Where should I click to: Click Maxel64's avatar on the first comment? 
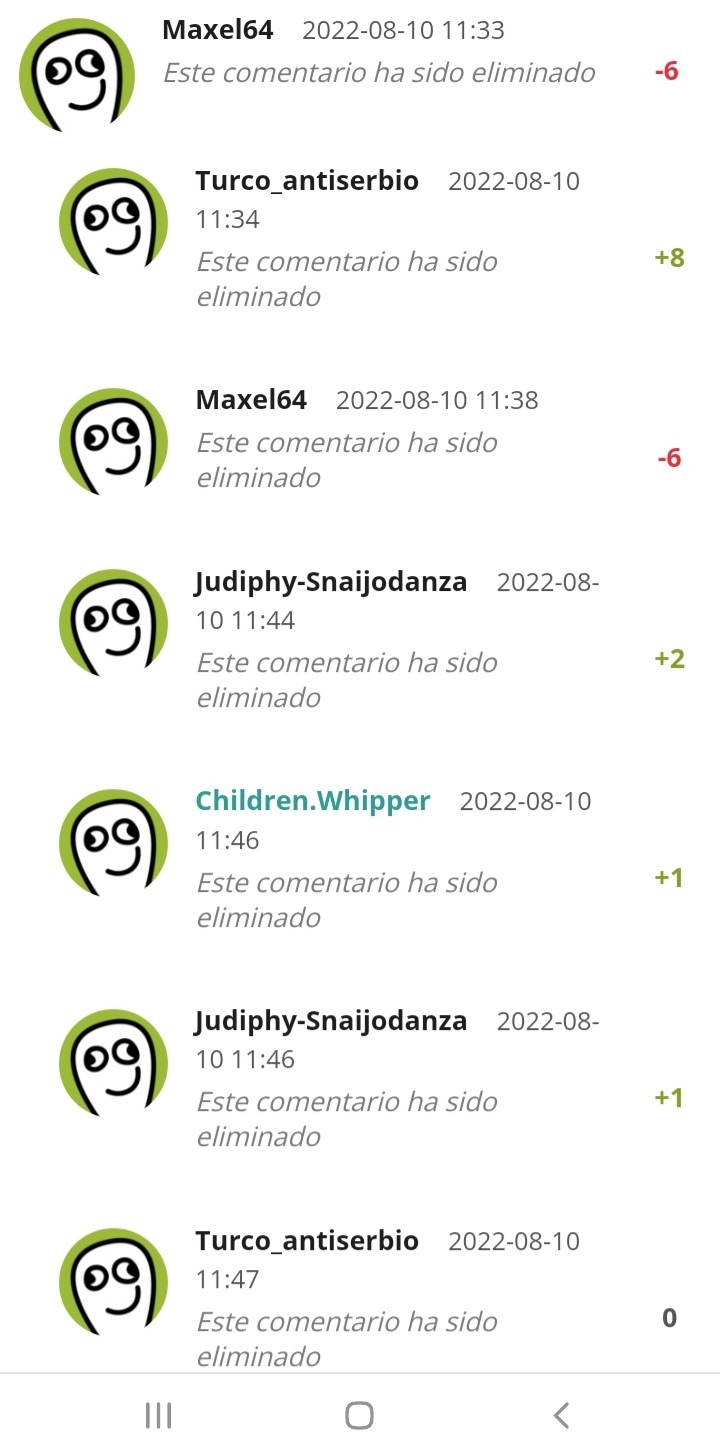tap(76, 70)
